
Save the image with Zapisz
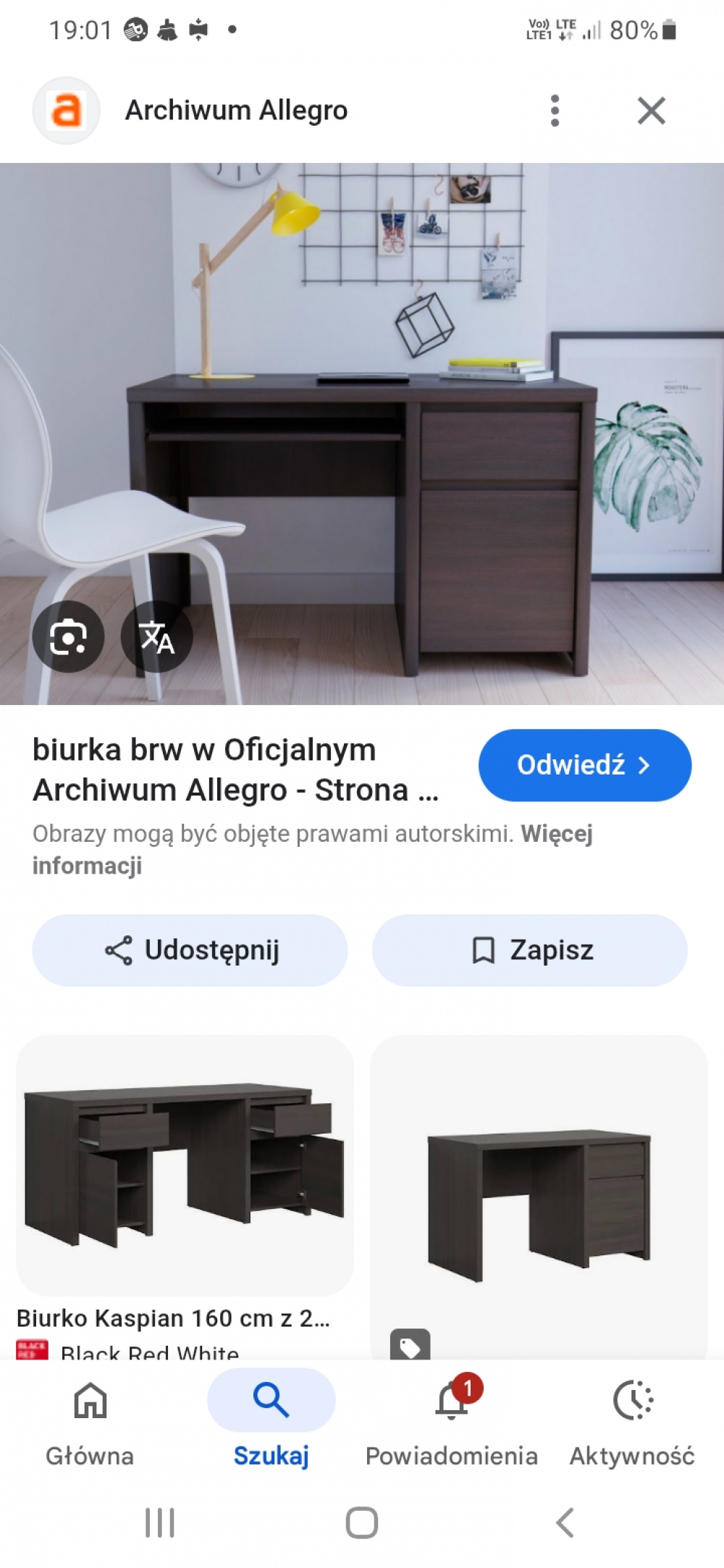[x=529, y=950]
